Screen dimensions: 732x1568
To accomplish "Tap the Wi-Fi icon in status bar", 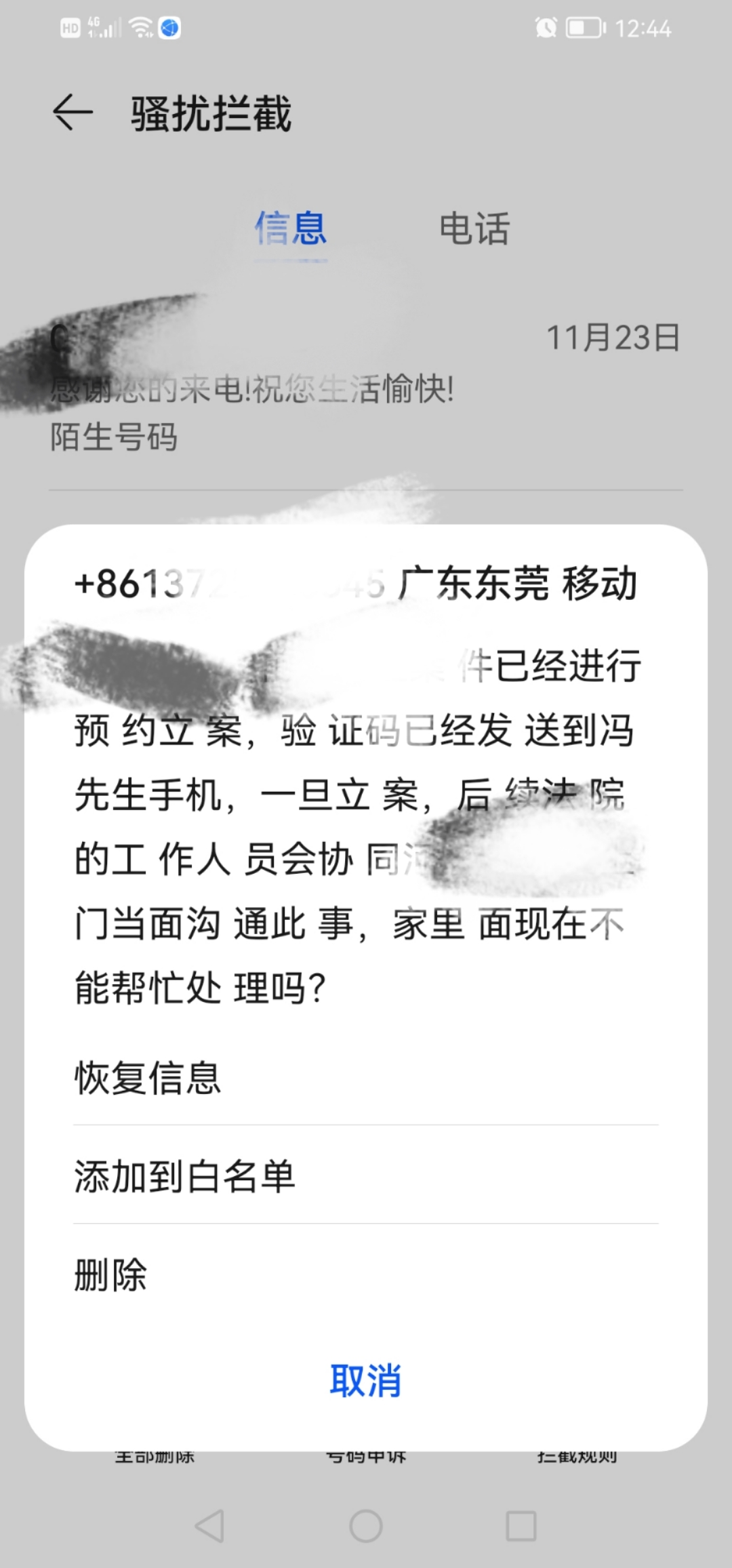I will pos(141,27).
